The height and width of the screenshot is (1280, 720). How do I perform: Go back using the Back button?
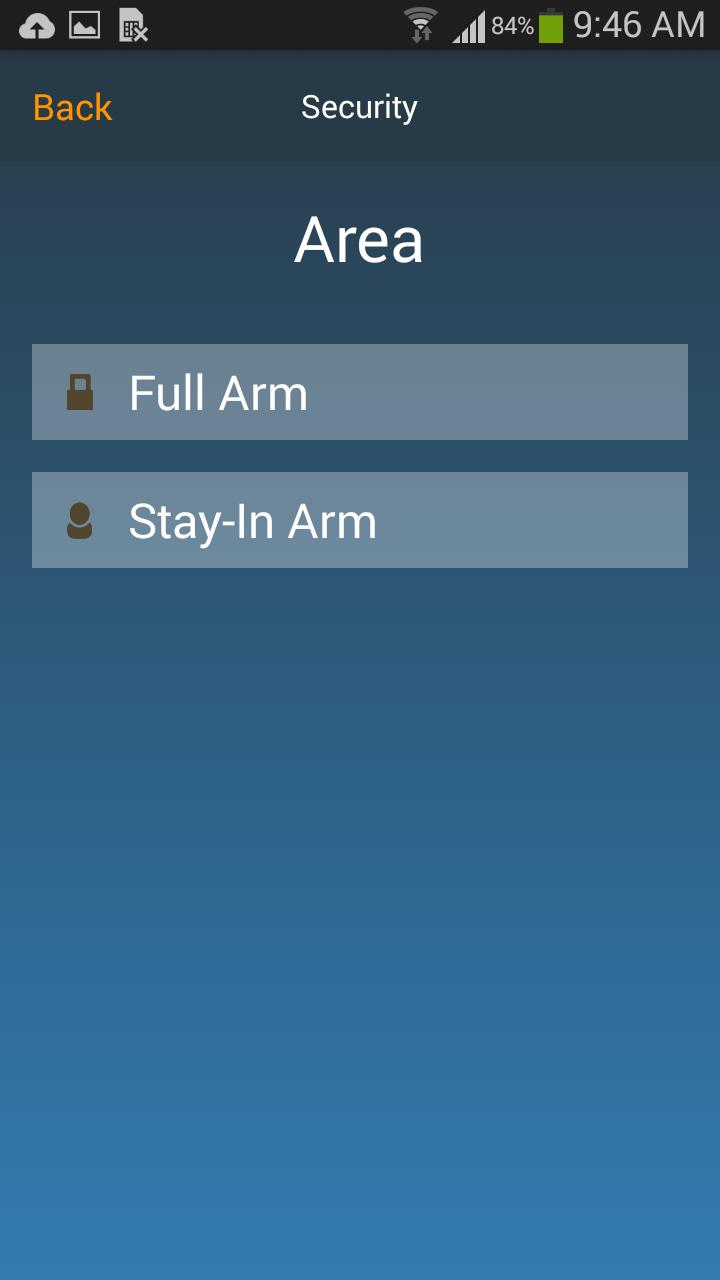(x=72, y=107)
